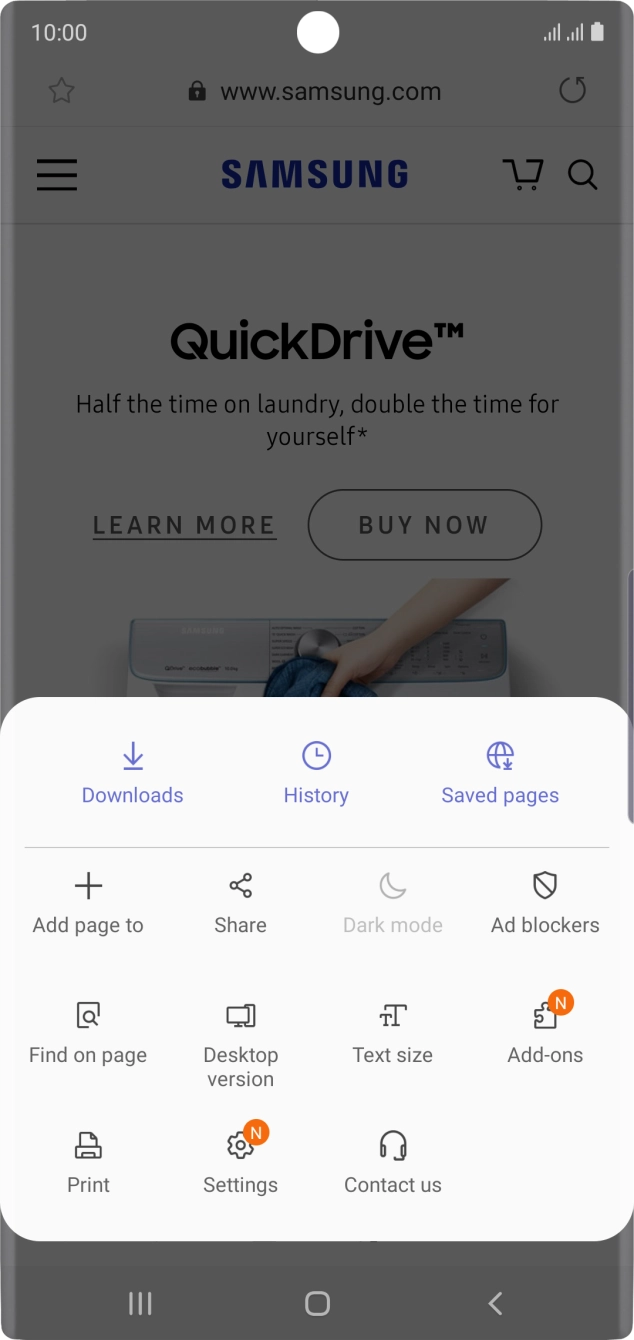The image size is (634, 1340).
Task: Open Ad blockers
Action: tap(545, 903)
